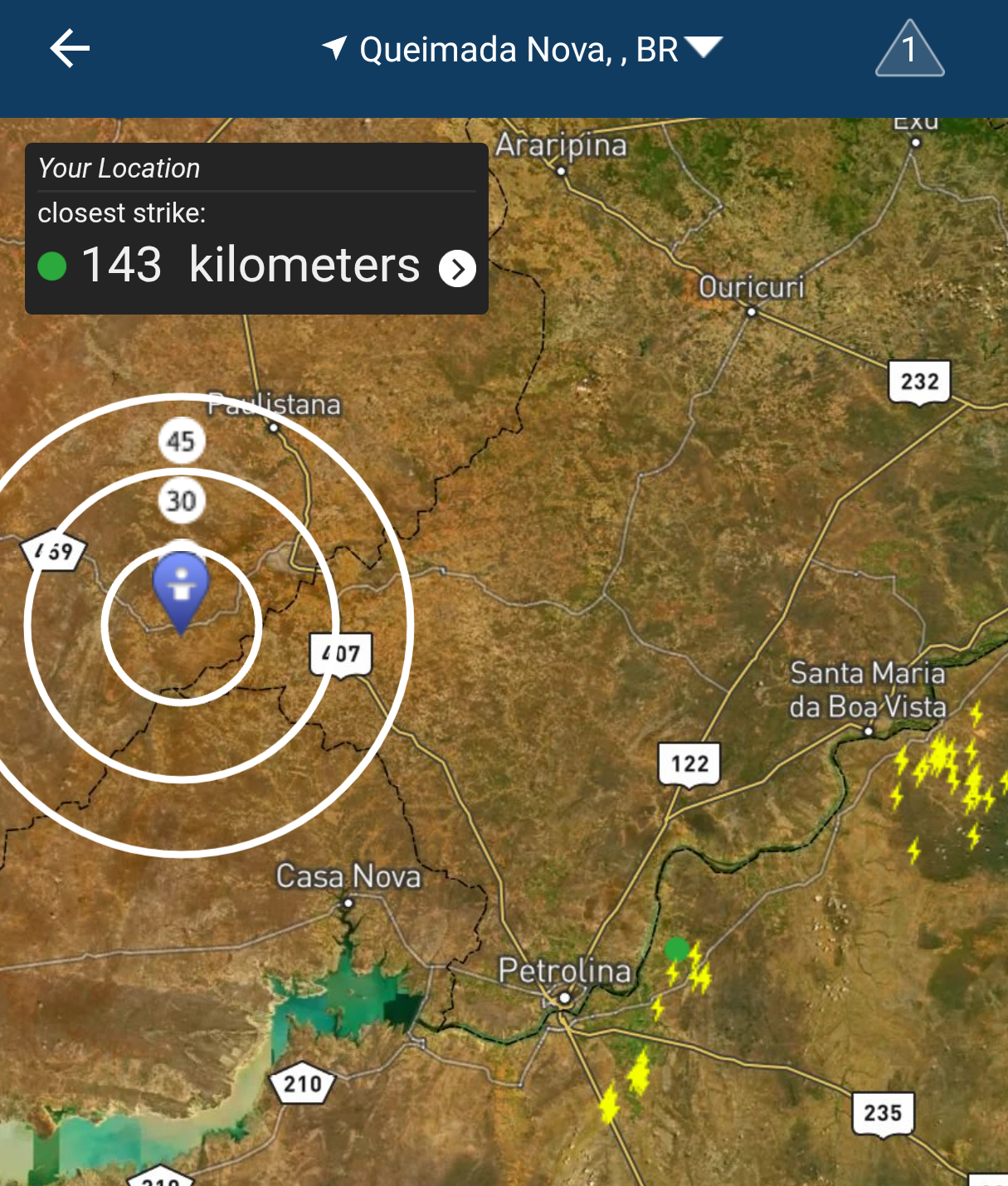Viewport: 1008px width, 1186px height.
Task: Go back using the top-left arrow
Action: (70, 49)
